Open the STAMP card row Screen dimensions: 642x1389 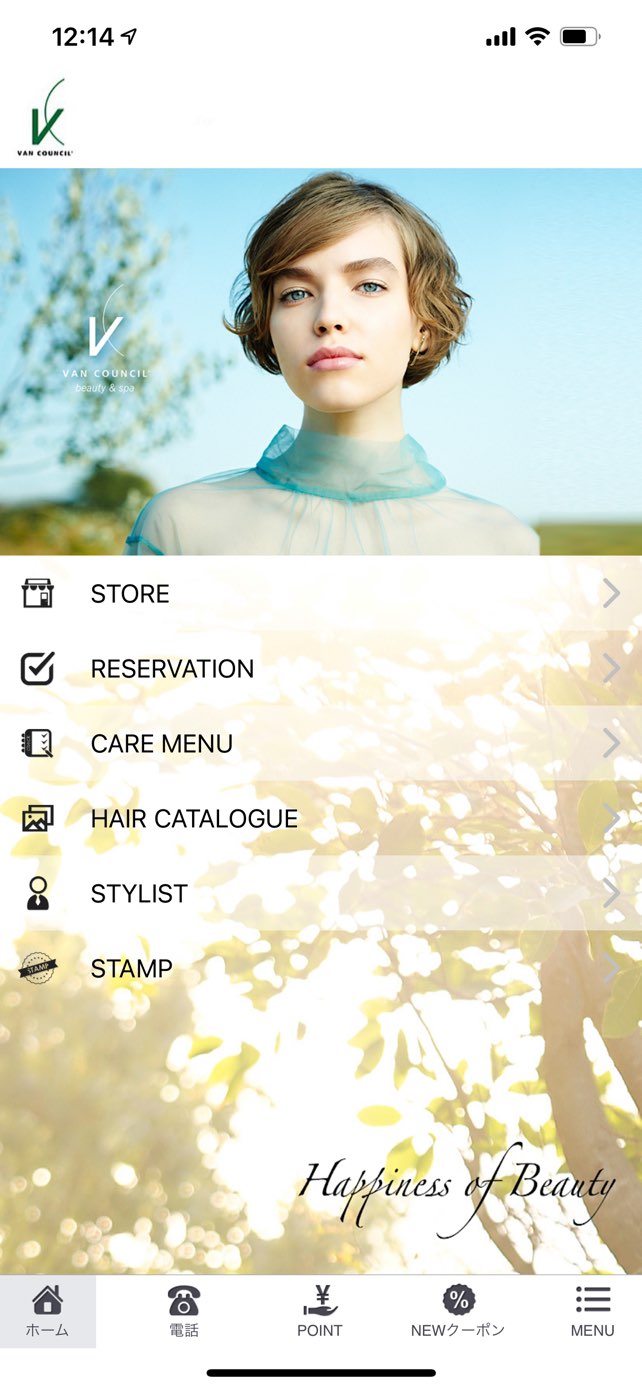tap(321, 968)
